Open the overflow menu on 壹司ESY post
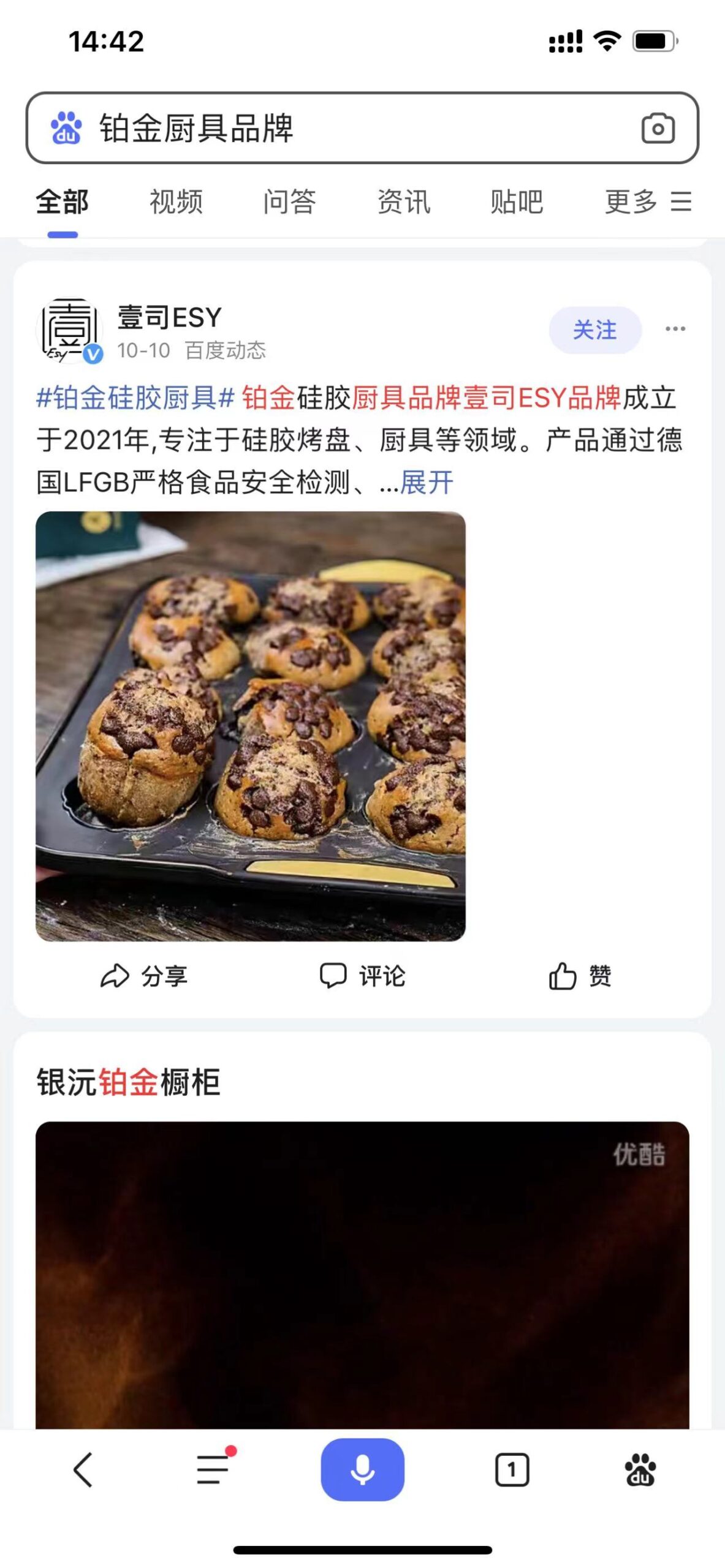Image resolution: width=725 pixels, height=1568 pixels. tap(675, 329)
